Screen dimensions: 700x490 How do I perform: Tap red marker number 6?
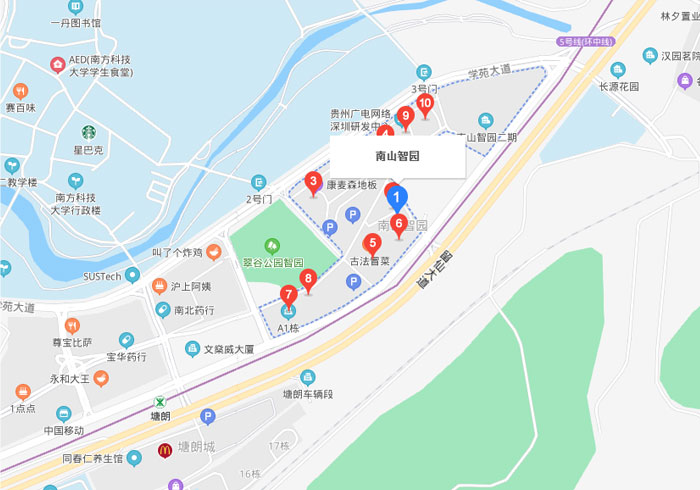tap(399, 224)
